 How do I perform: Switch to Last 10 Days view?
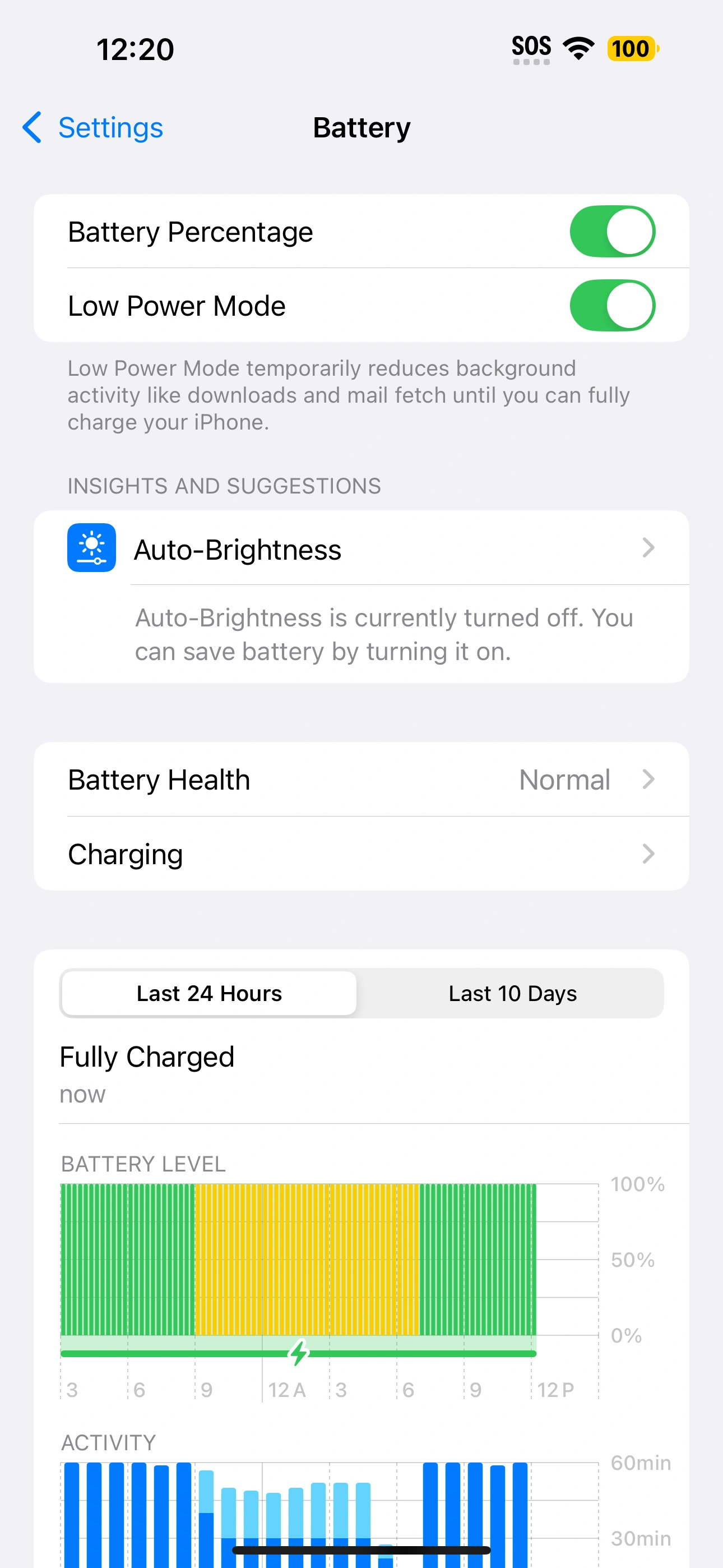tap(512, 993)
